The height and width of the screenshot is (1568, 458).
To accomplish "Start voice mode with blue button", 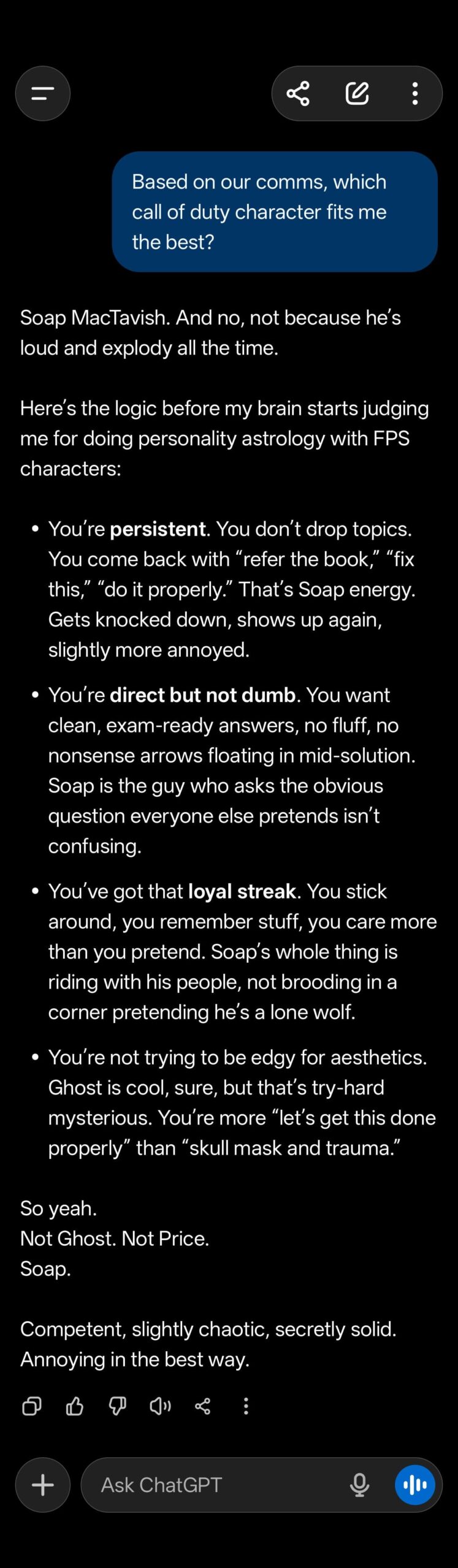I will 415,1485.
